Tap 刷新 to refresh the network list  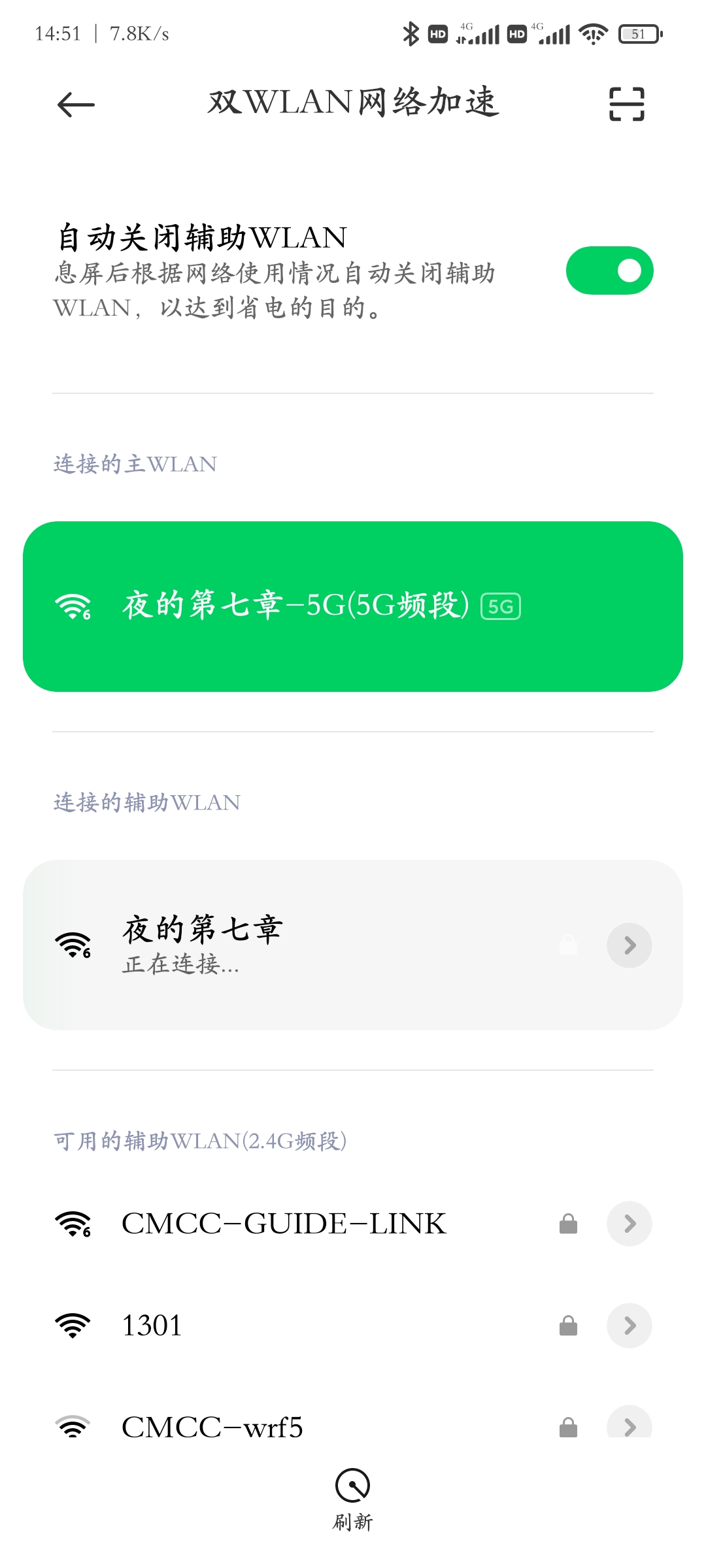pos(353,1500)
